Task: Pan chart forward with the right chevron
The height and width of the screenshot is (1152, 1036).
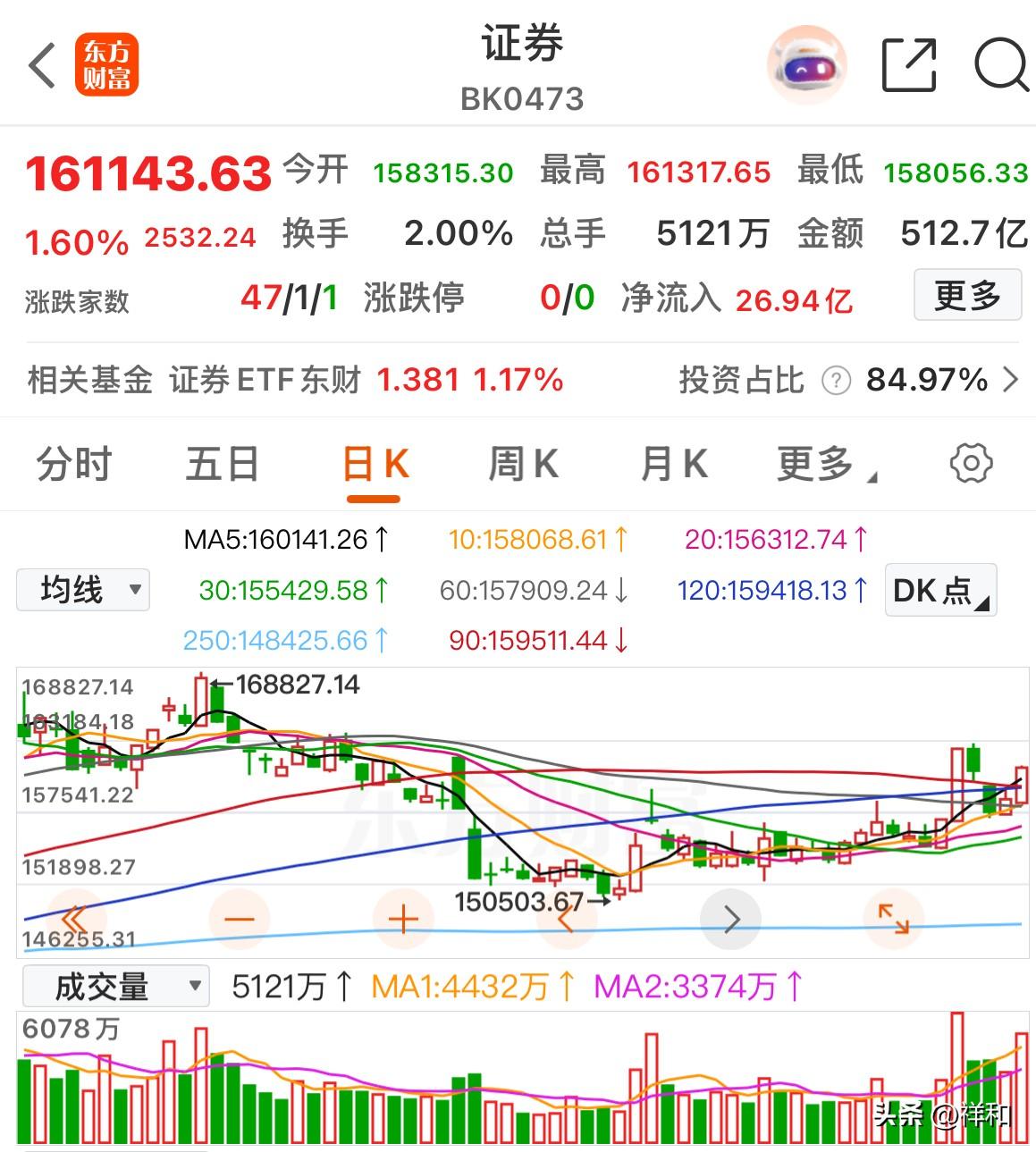Action: coord(730,918)
